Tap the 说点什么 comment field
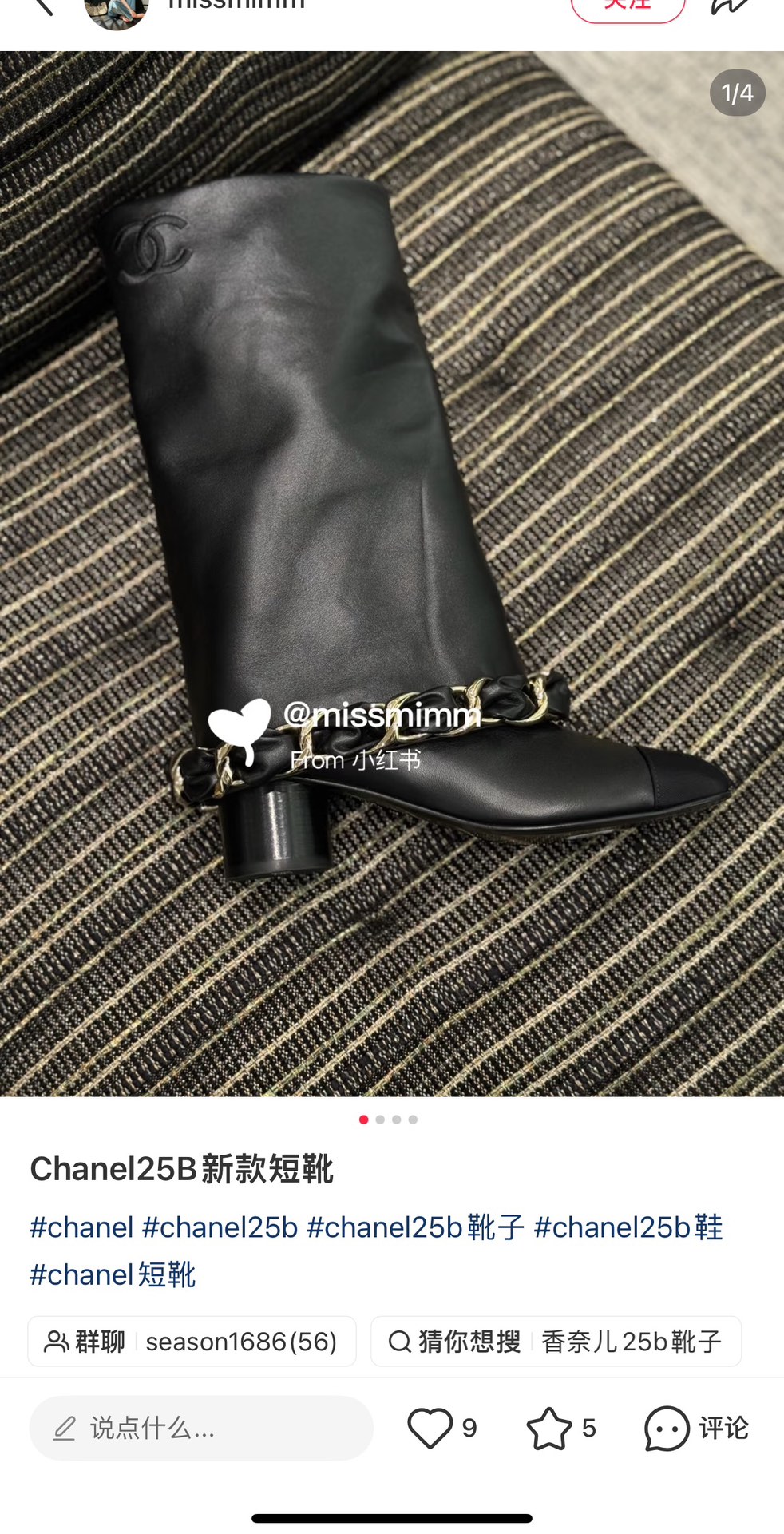784x1534 pixels. pyautogui.click(x=201, y=1428)
